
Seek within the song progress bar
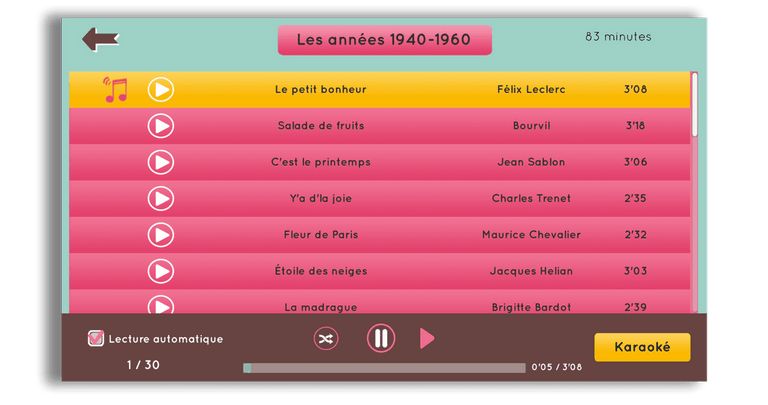384,368
